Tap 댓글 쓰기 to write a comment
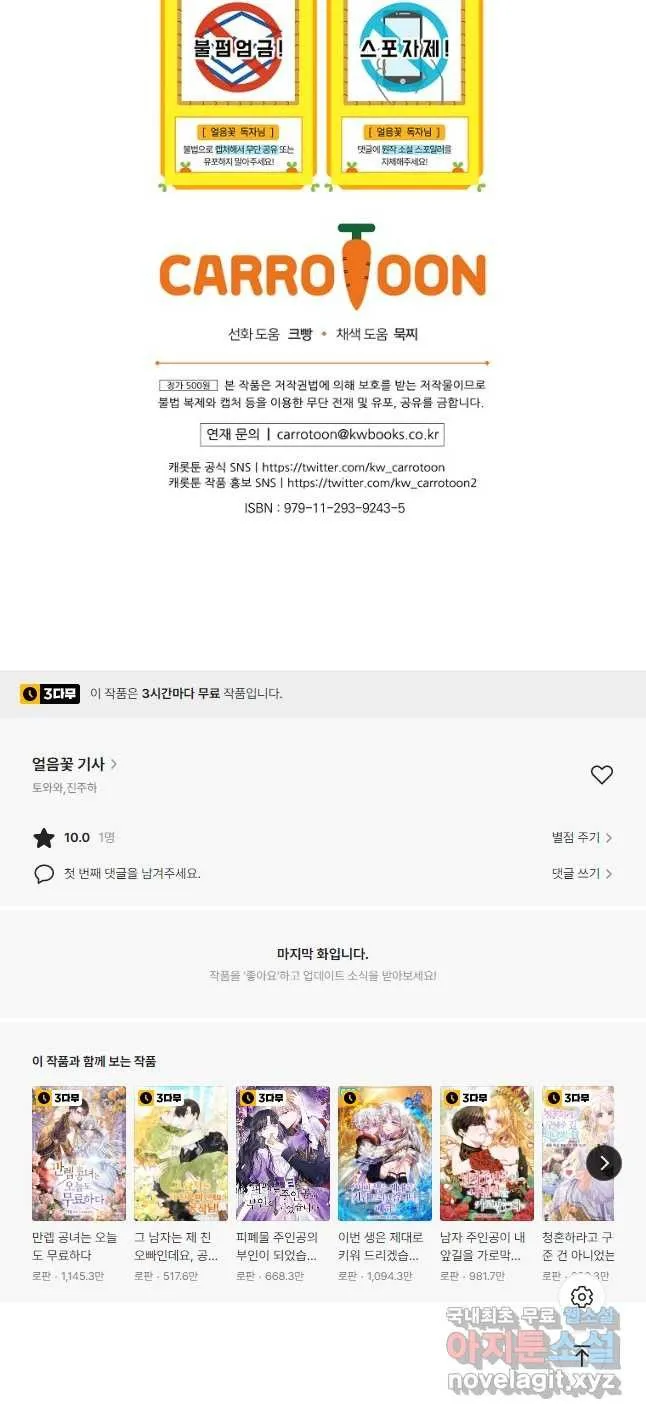Image resolution: width=646 pixels, height=1419 pixels. [x=582, y=873]
